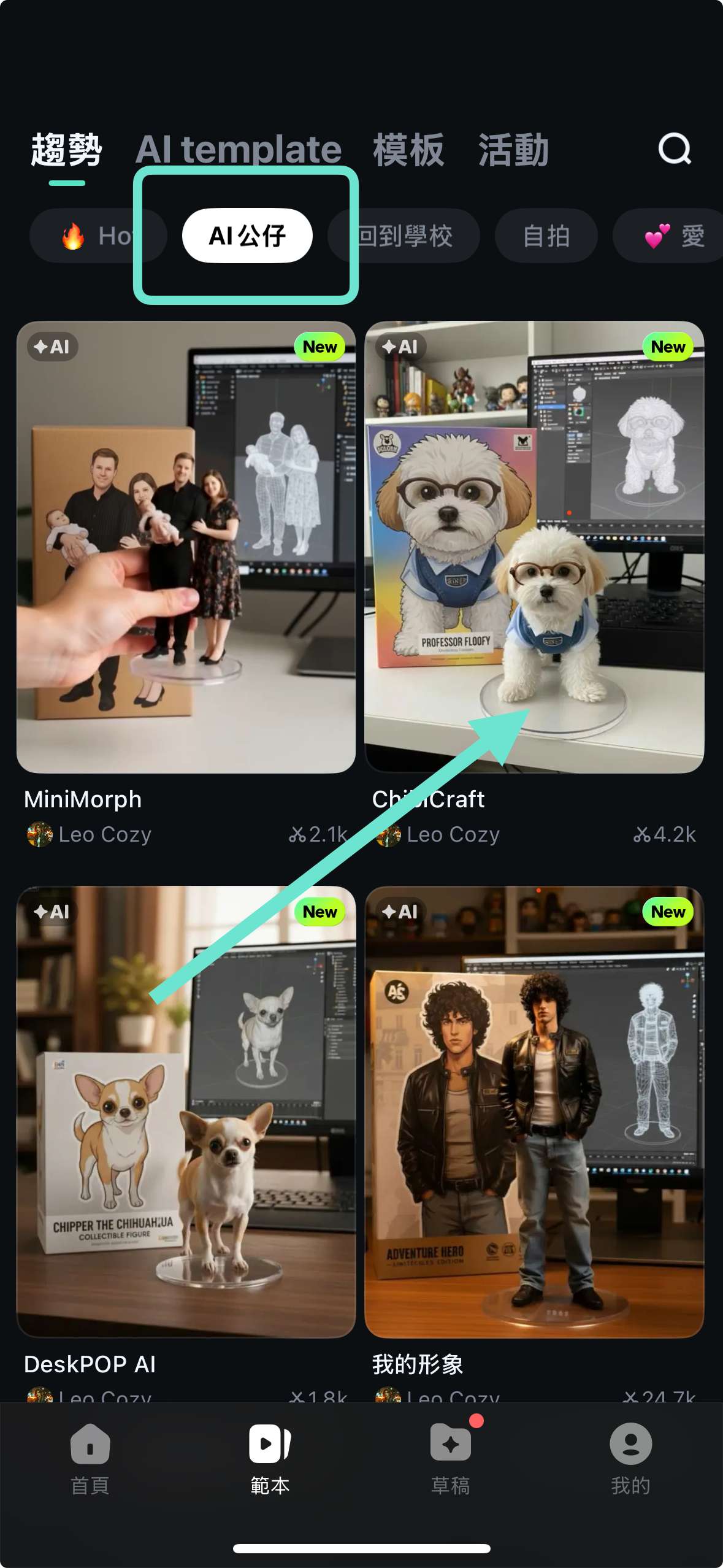Choose the 自拍 chip
The width and height of the screenshot is (723, 1568).
(546, 236)
